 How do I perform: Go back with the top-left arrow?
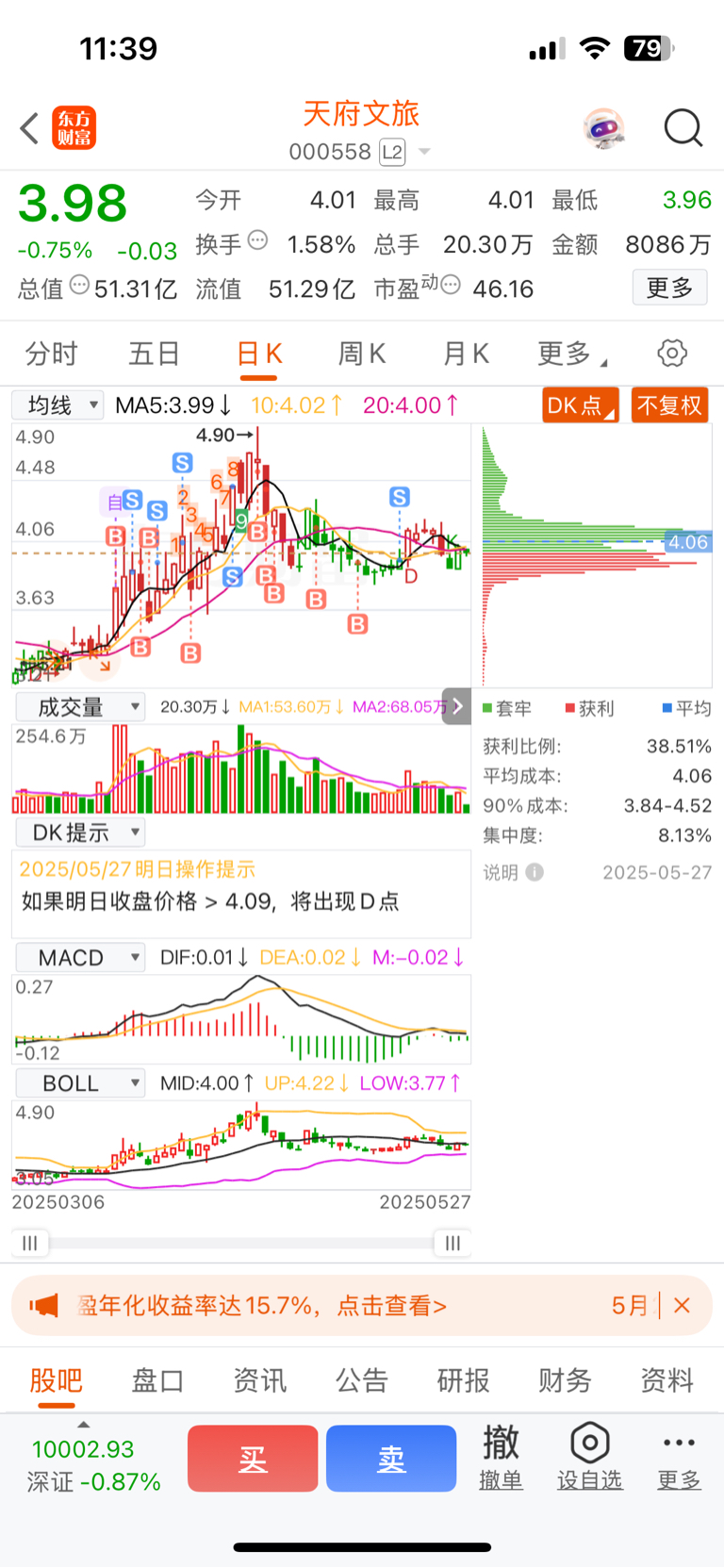point(29,127)
